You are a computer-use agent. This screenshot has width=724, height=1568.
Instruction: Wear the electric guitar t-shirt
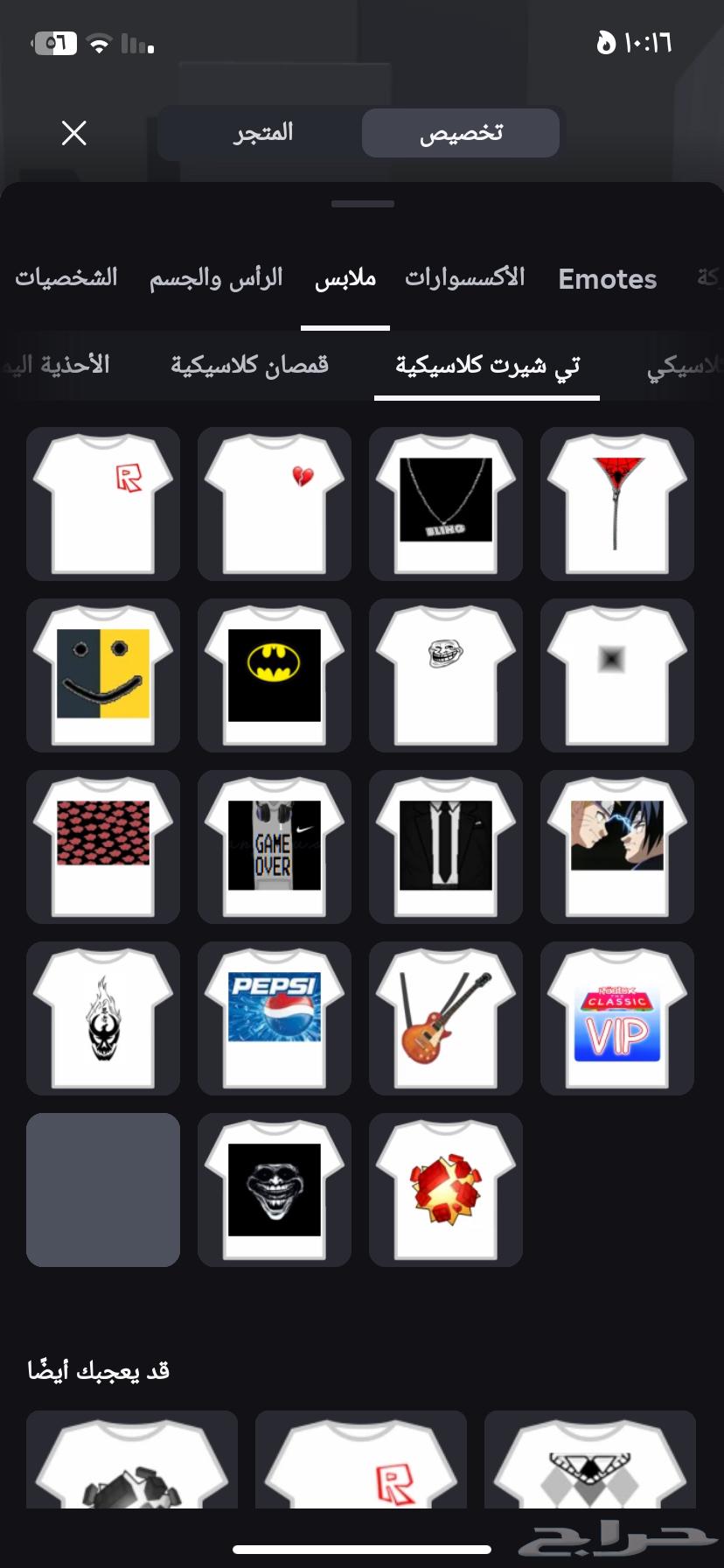tap(446, 1018)
